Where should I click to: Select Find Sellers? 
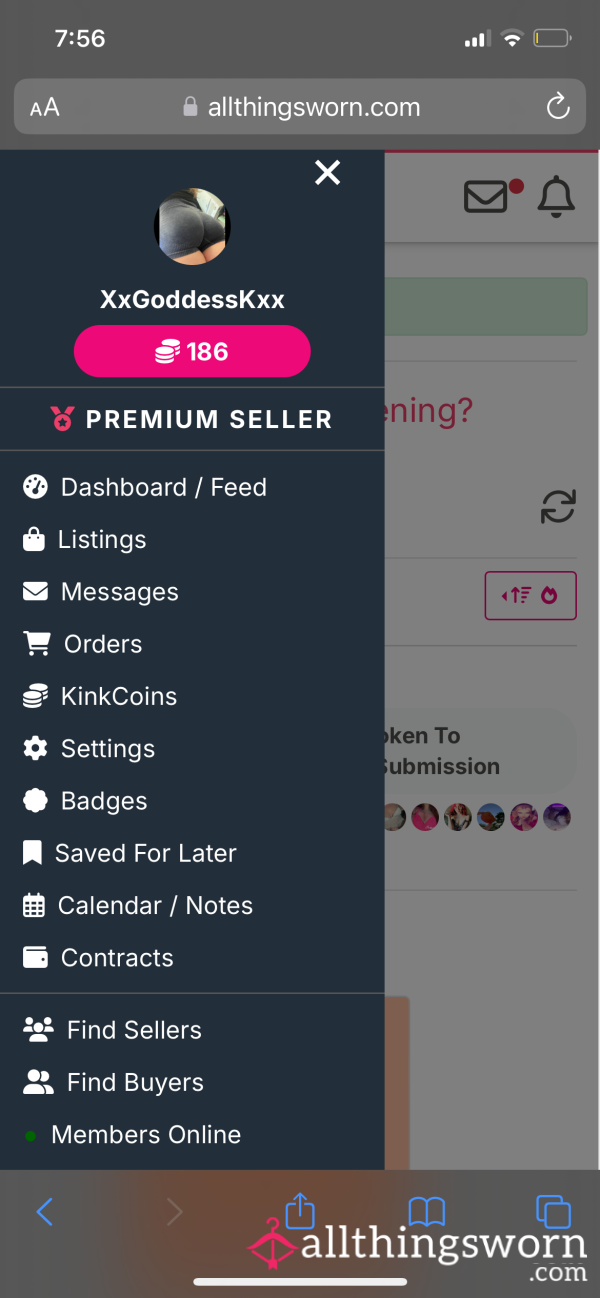(x=112, y=1030)
